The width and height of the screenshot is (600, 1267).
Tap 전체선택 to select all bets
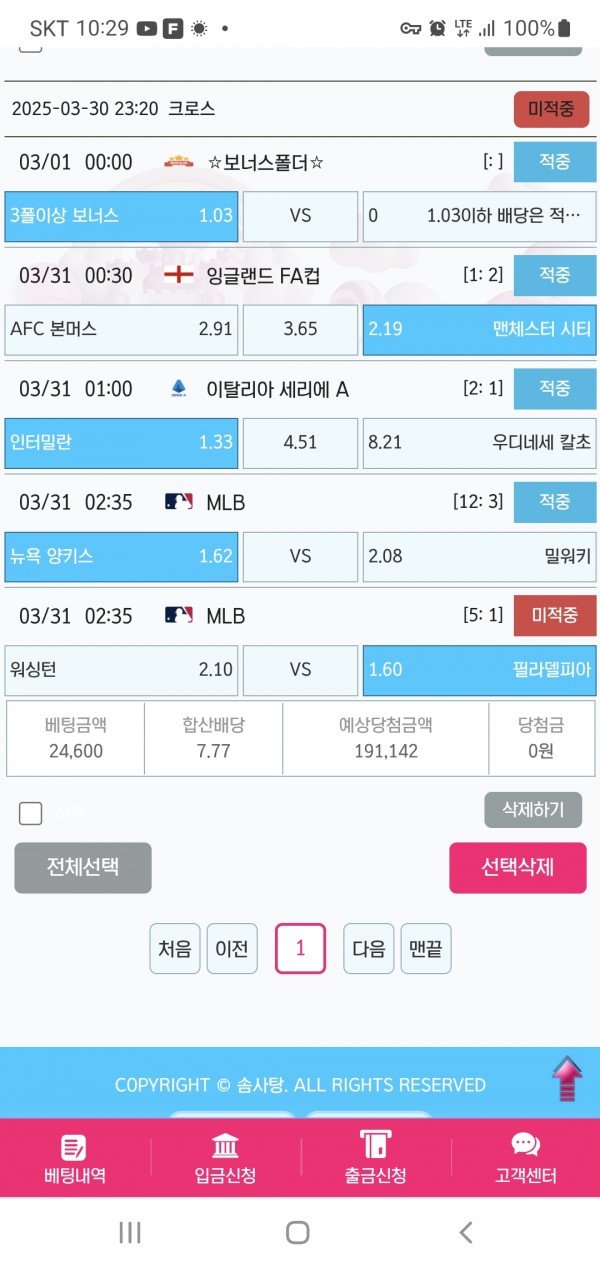[83, 867]
